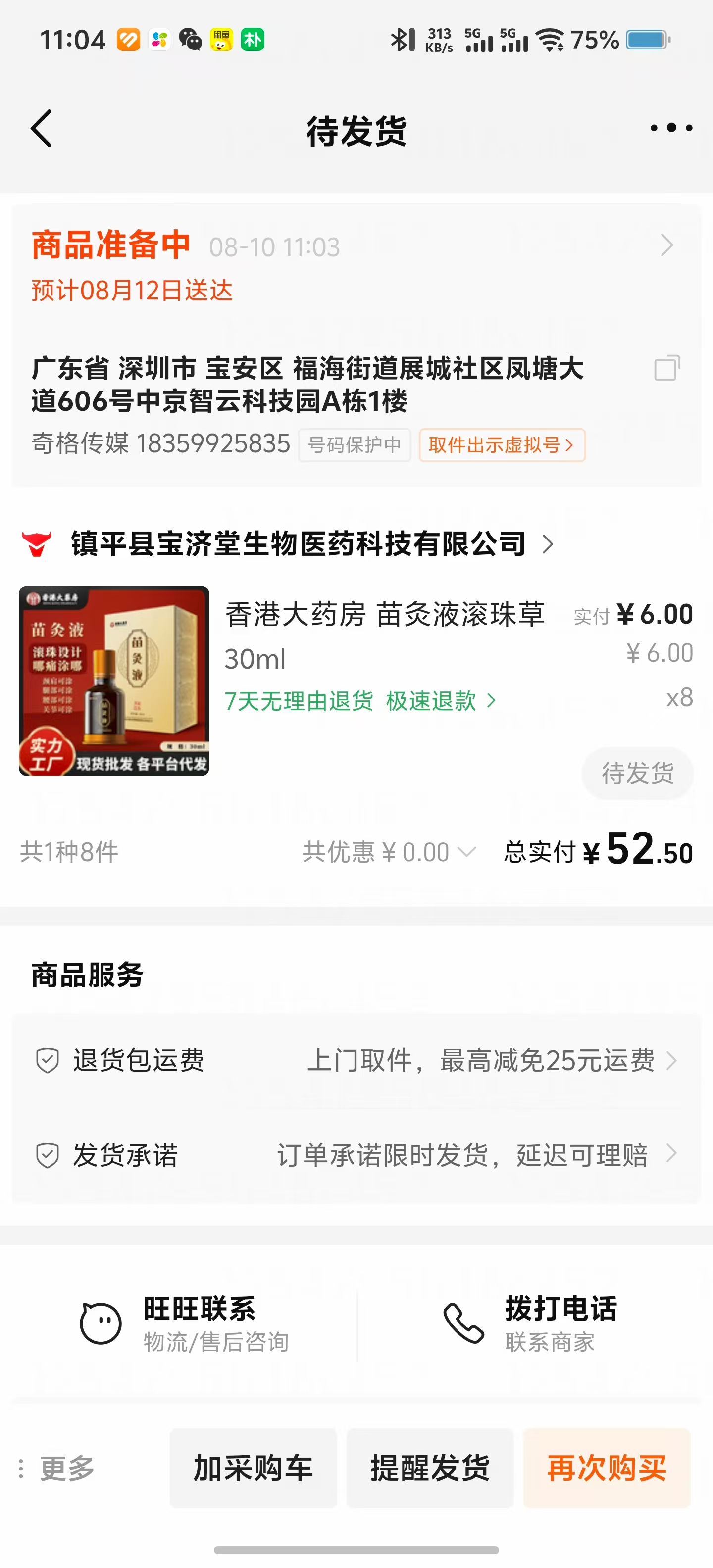The image size is (713, 1568).
Task: Call the merchant with 拨打电话
Action: [x=530, y=1323]
